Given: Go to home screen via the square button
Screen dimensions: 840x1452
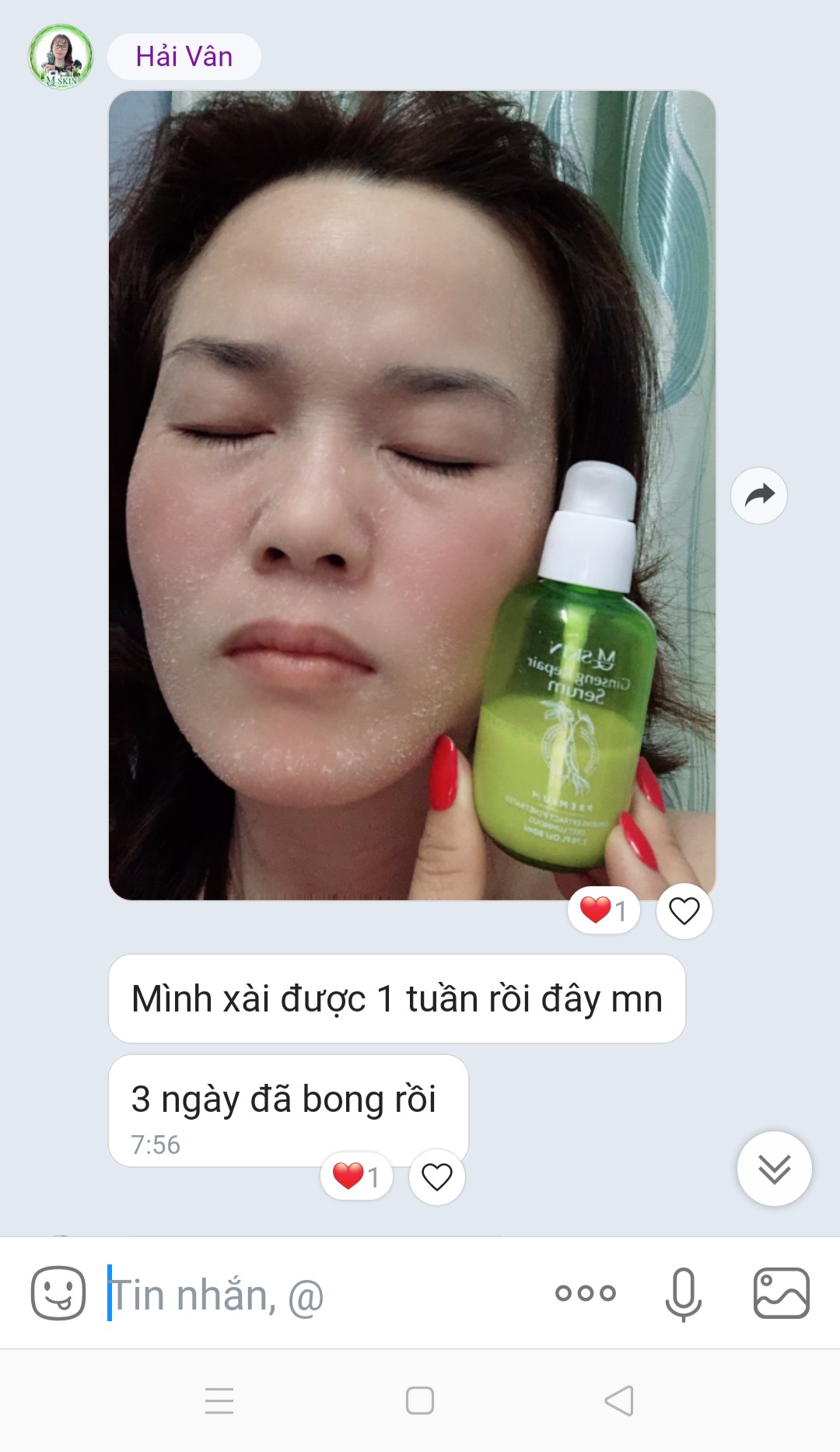Looking at the screenshot, I should tap(420, 1401).
